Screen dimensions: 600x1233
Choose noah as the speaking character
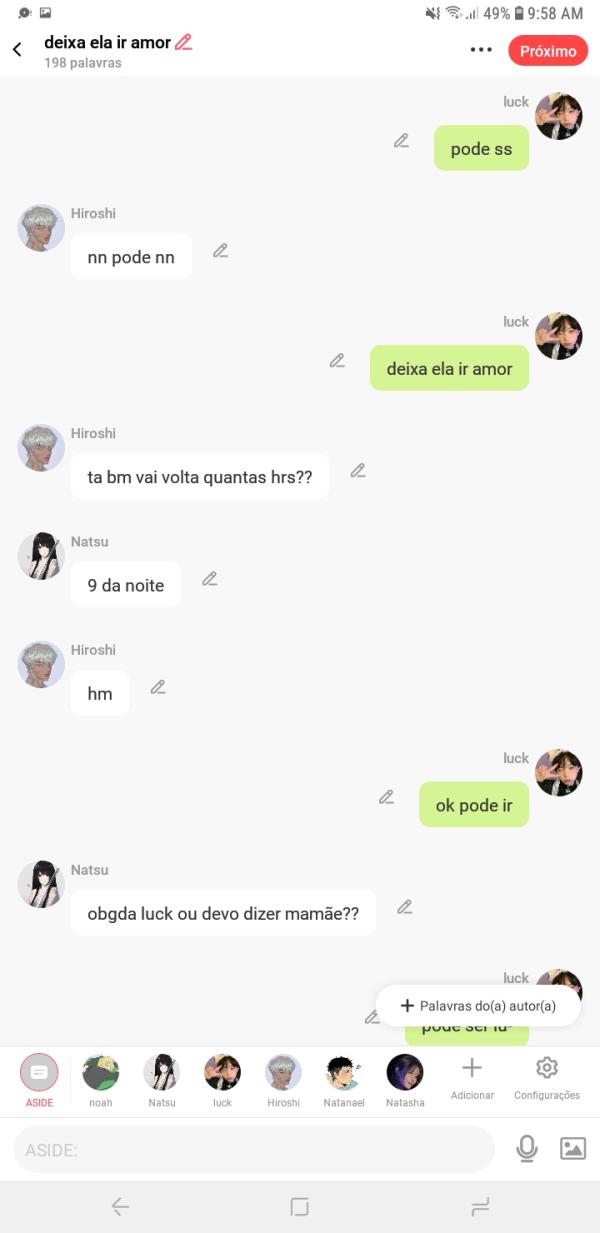click(100, 1080)
